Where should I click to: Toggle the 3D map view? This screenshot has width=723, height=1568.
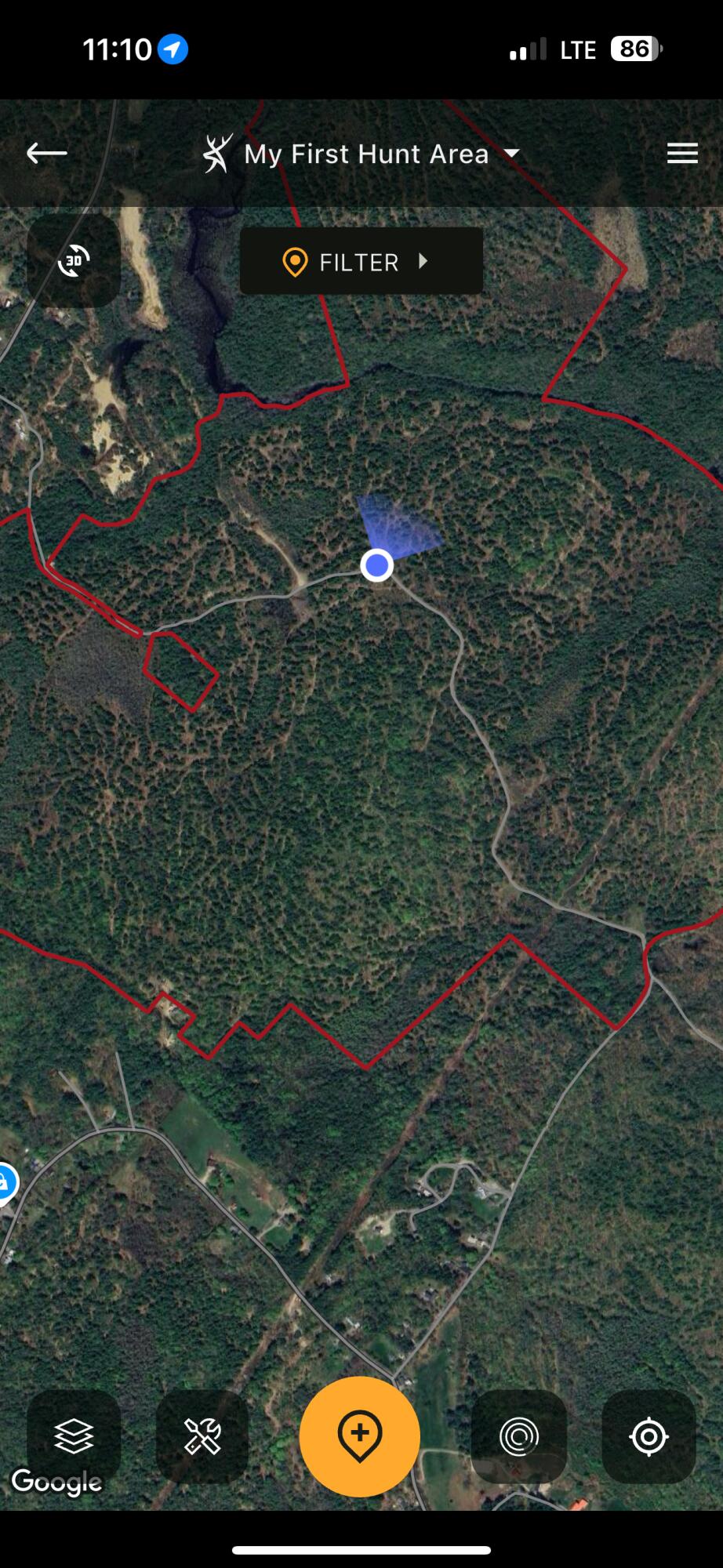pos(74,261)
